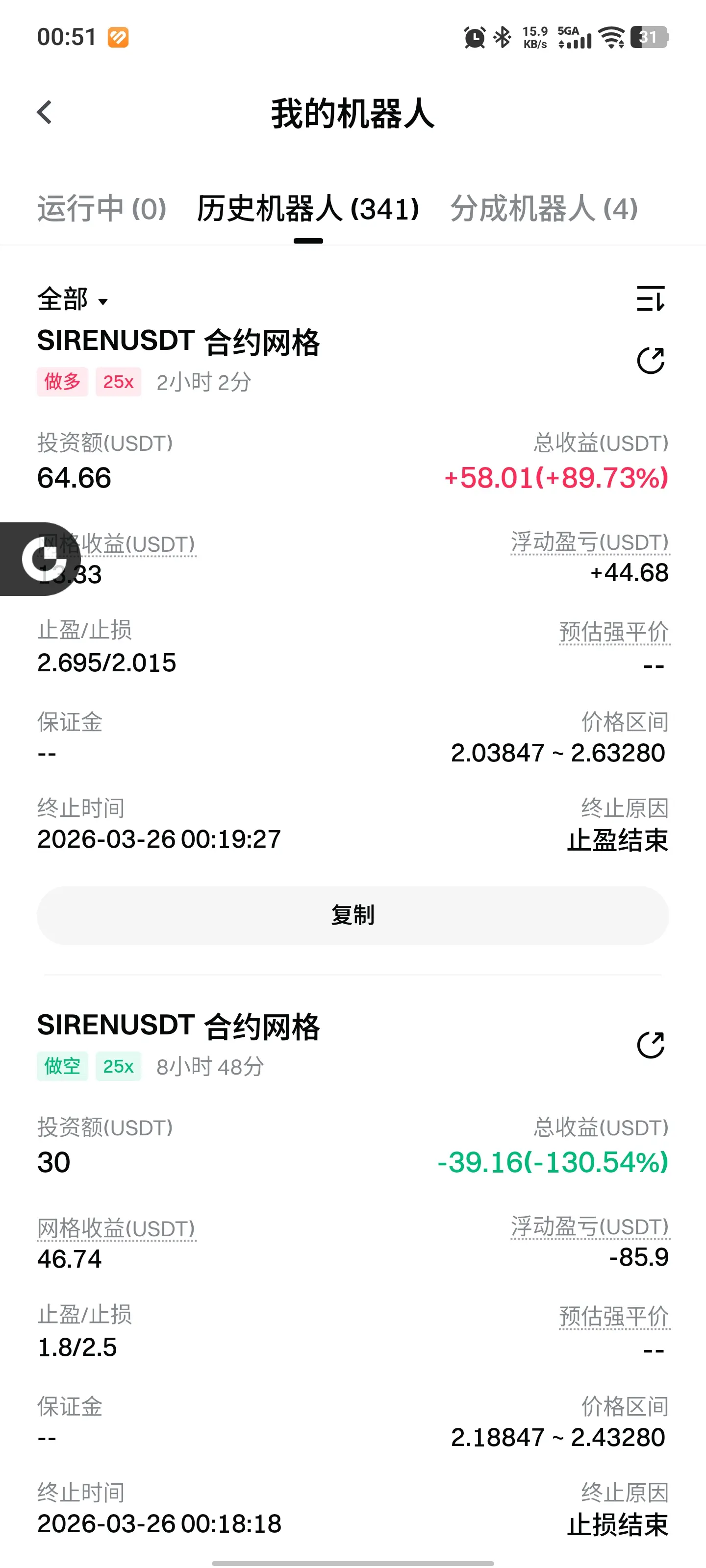
Task: View 预估强平价 explanation for 做多 bot
Action: (x=614, y=632)
